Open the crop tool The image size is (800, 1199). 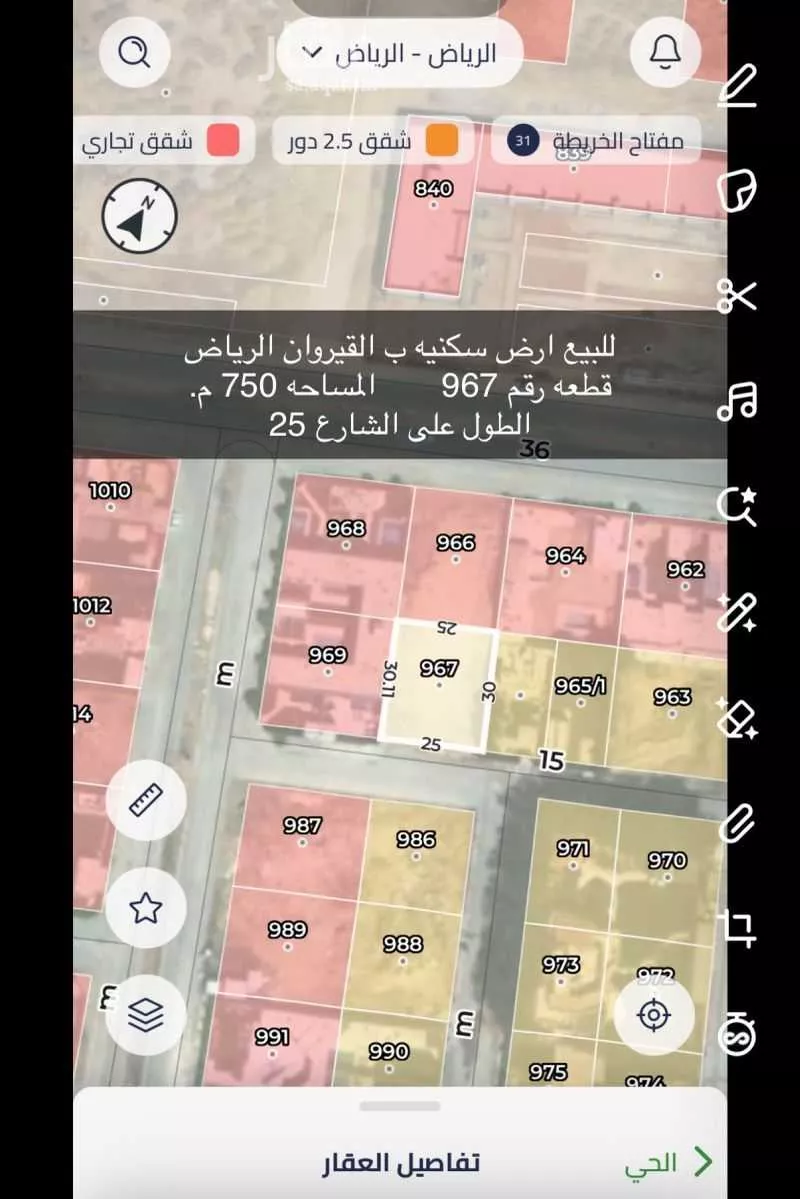coord(737,930)
